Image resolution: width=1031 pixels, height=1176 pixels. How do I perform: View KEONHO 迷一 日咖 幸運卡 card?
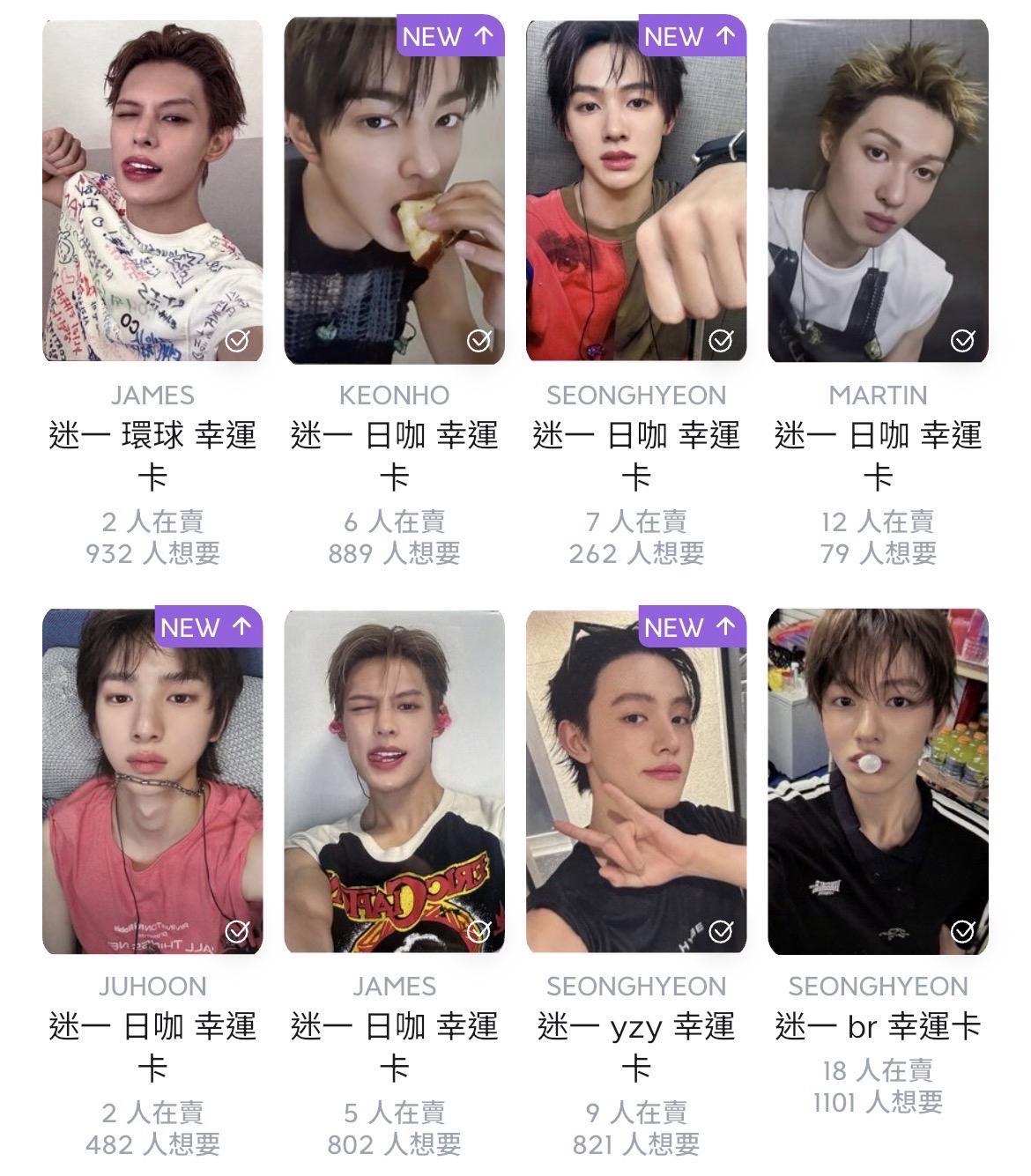click(x=394, y=191)
